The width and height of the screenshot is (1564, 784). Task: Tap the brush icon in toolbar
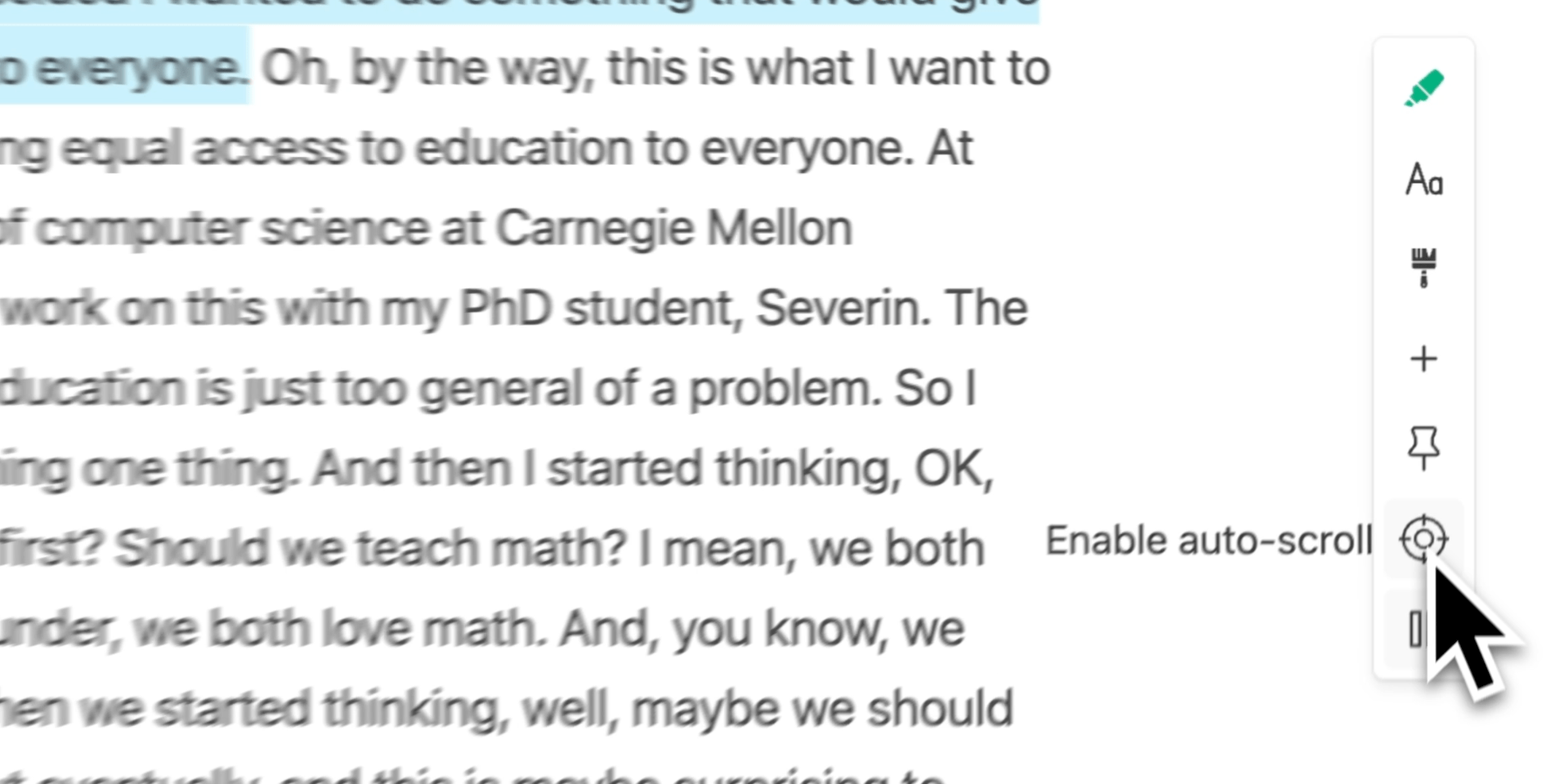click(x=1423, y=268)
